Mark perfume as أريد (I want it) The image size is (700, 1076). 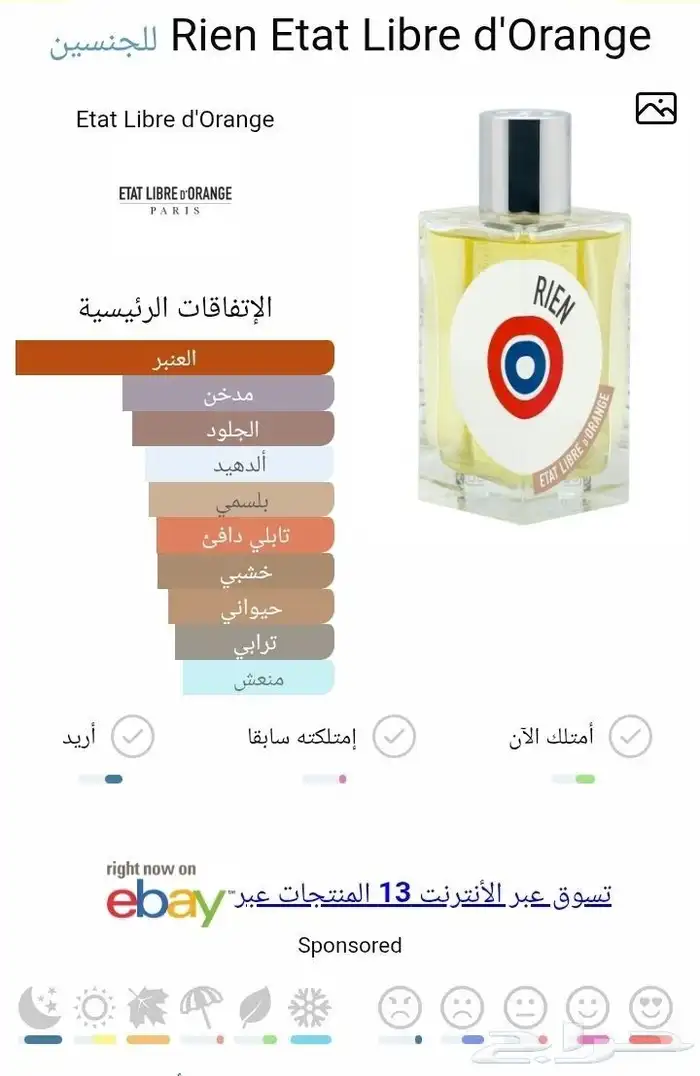[132, 738]
